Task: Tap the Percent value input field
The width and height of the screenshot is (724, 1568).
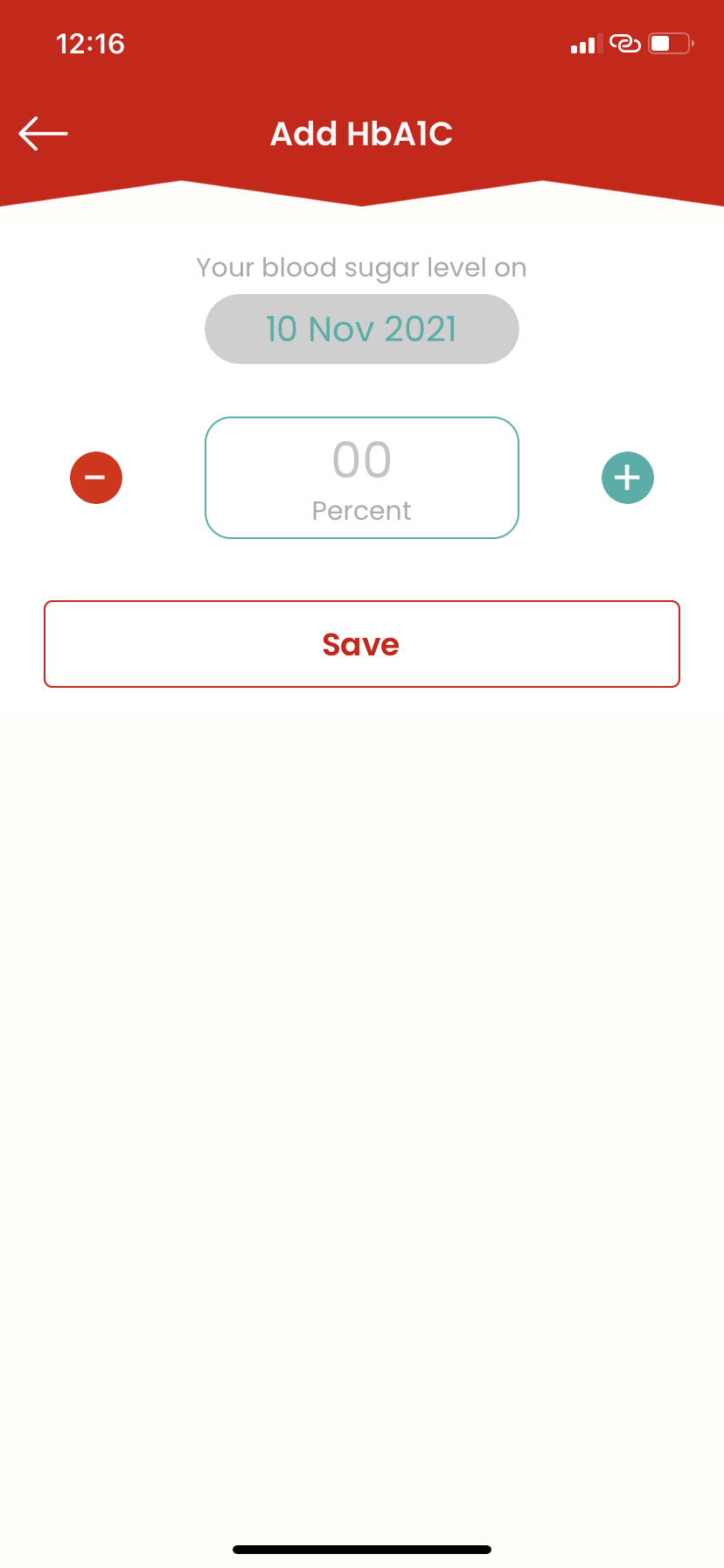Action: tap(362, 478)
